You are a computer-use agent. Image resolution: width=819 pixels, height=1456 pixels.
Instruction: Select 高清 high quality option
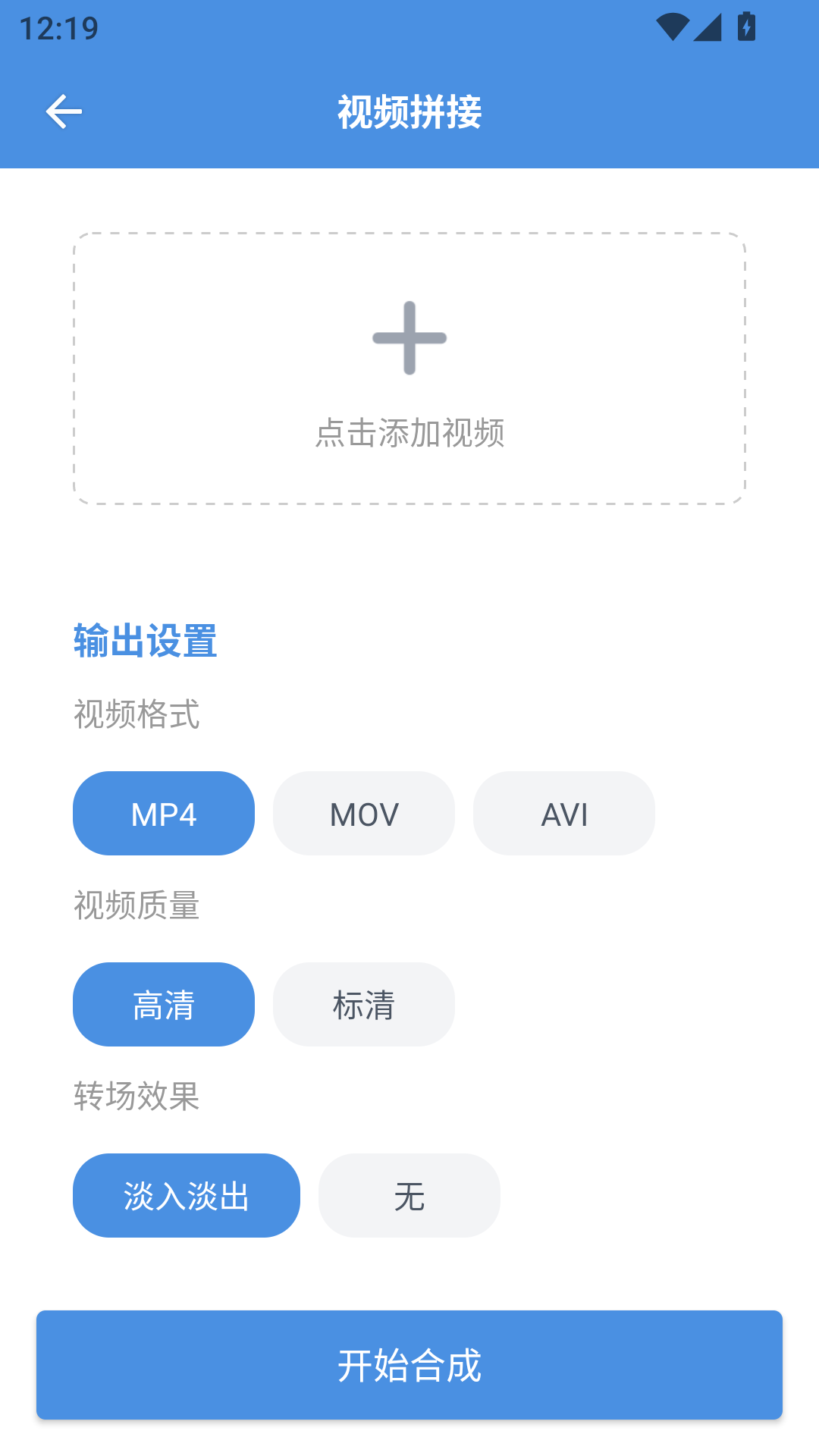(x=163, y=1004)
